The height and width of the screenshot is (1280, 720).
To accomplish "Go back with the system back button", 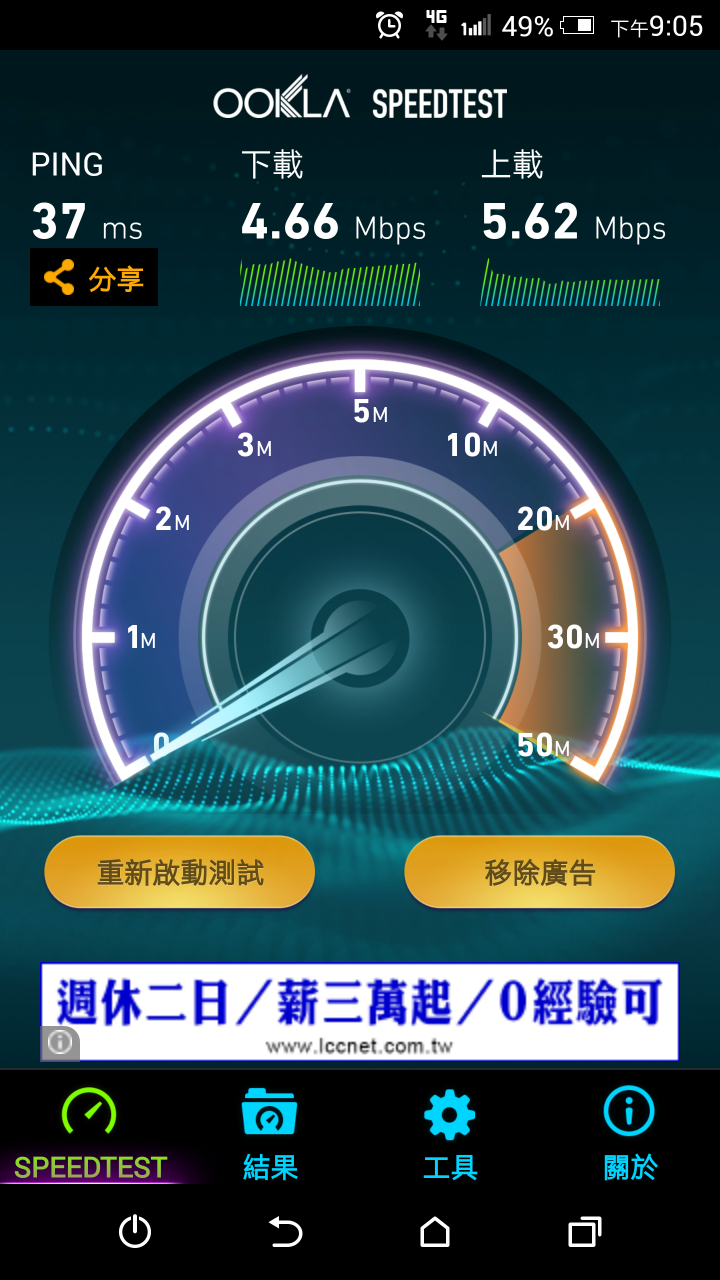I will tap(286, 1232).
